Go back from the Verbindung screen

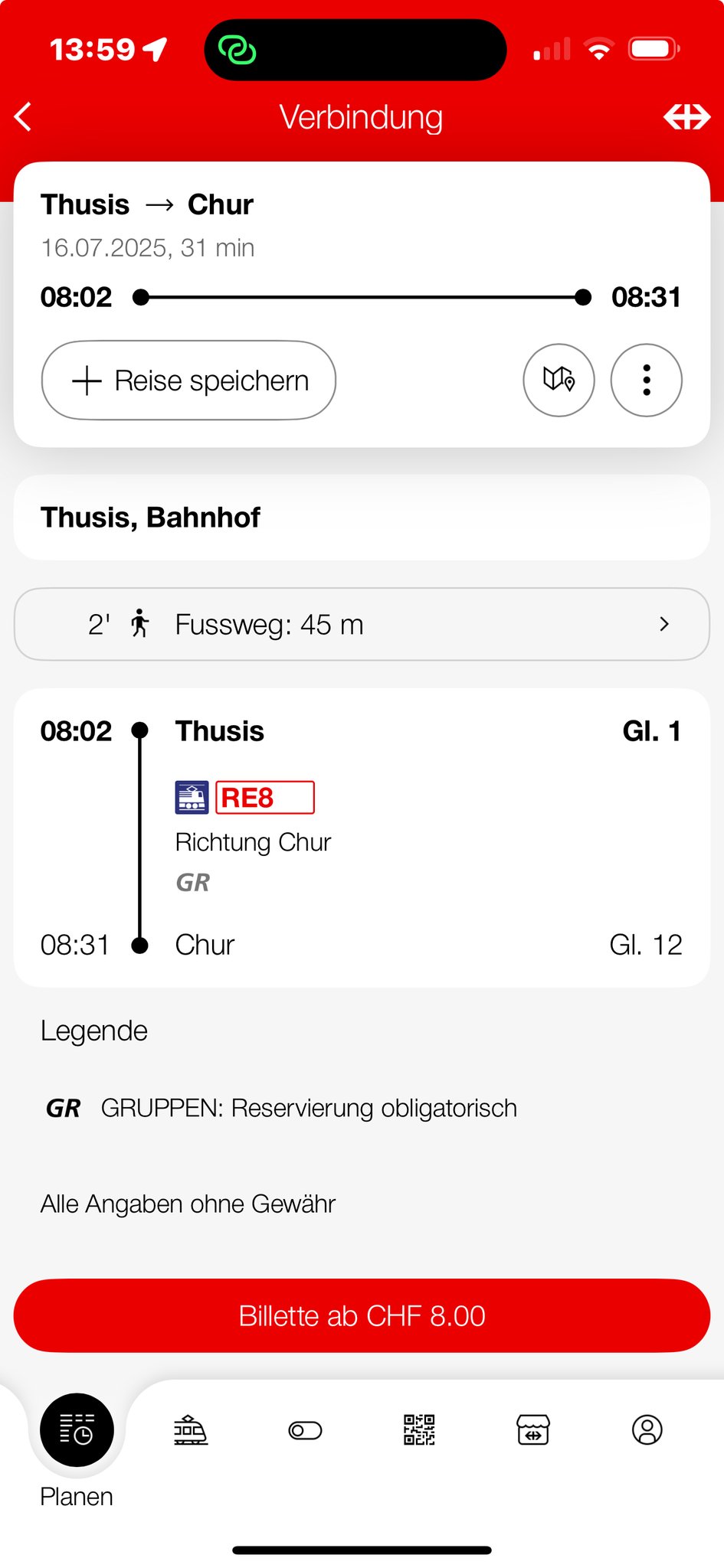[25, 117]
